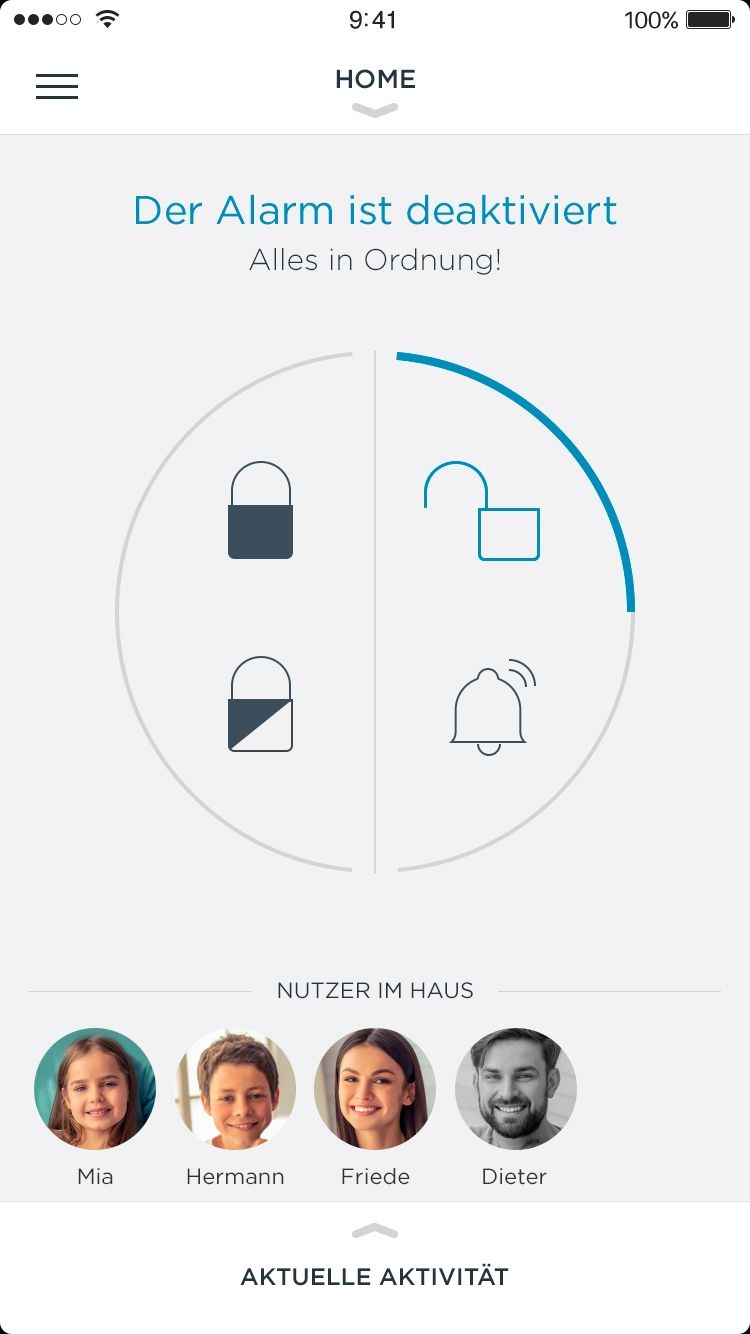Image resolution: width=750 pixels, height=1334 pixels.
Task: Trigger the alarm bell icon
Action: (490, 706)
